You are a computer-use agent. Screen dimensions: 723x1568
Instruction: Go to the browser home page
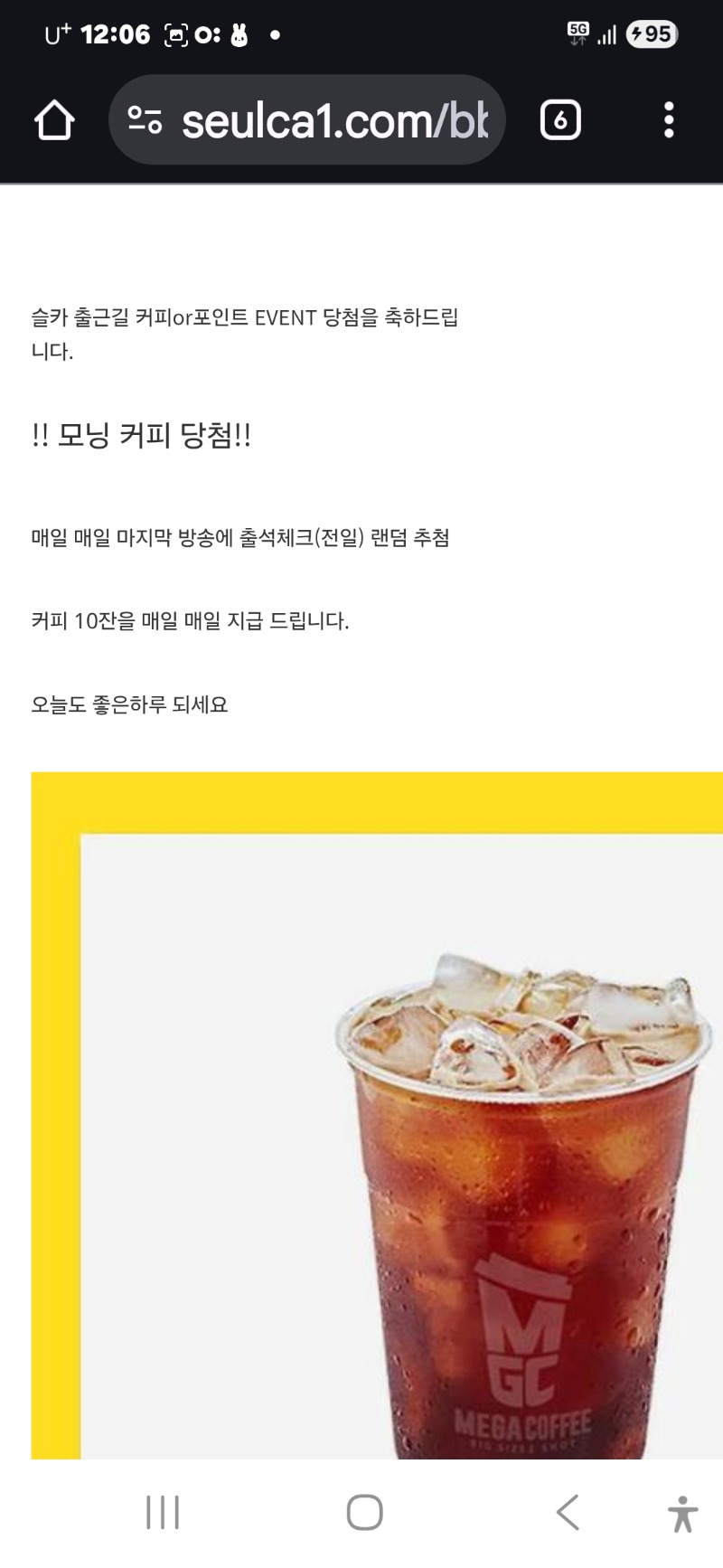(x=54, y=120)
